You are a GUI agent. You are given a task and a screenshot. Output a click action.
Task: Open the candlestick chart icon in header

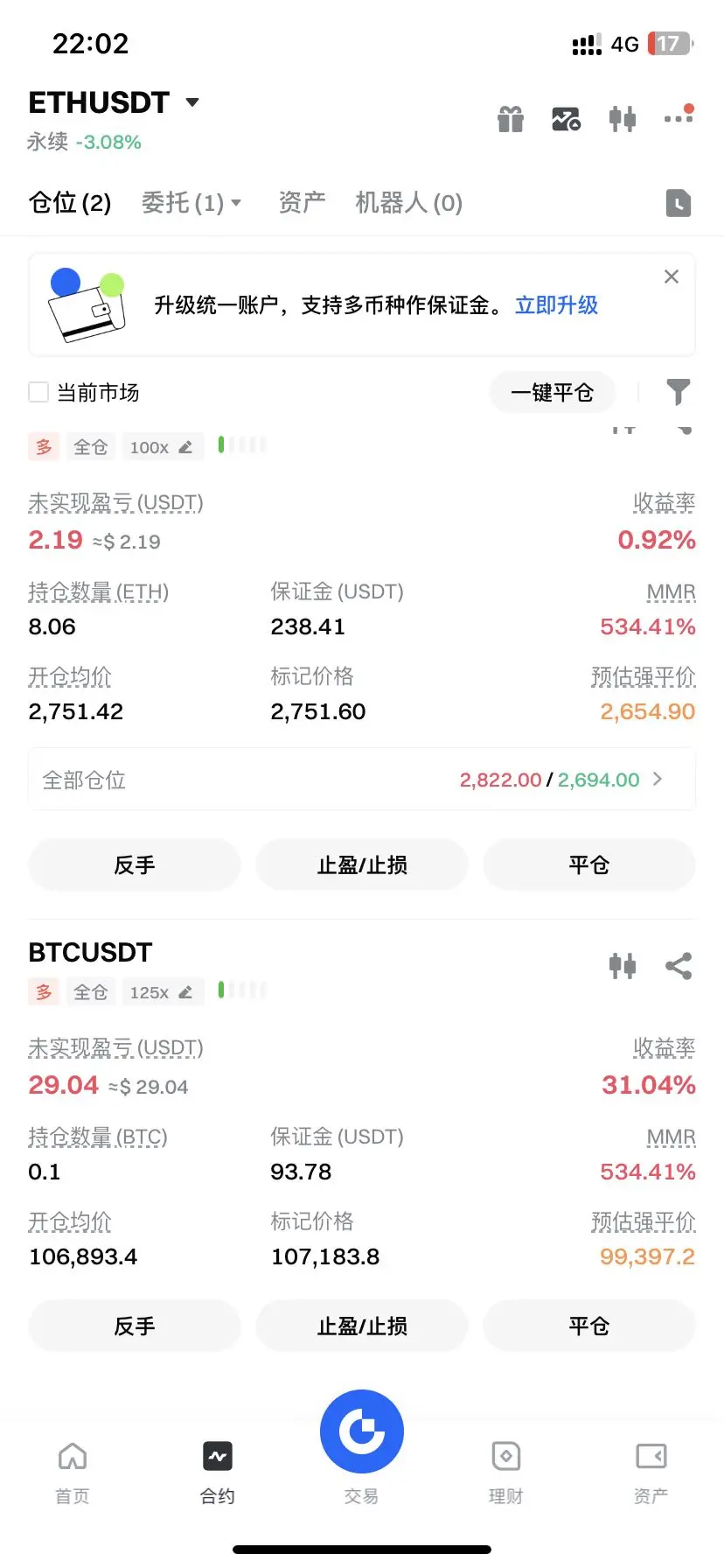623,119
